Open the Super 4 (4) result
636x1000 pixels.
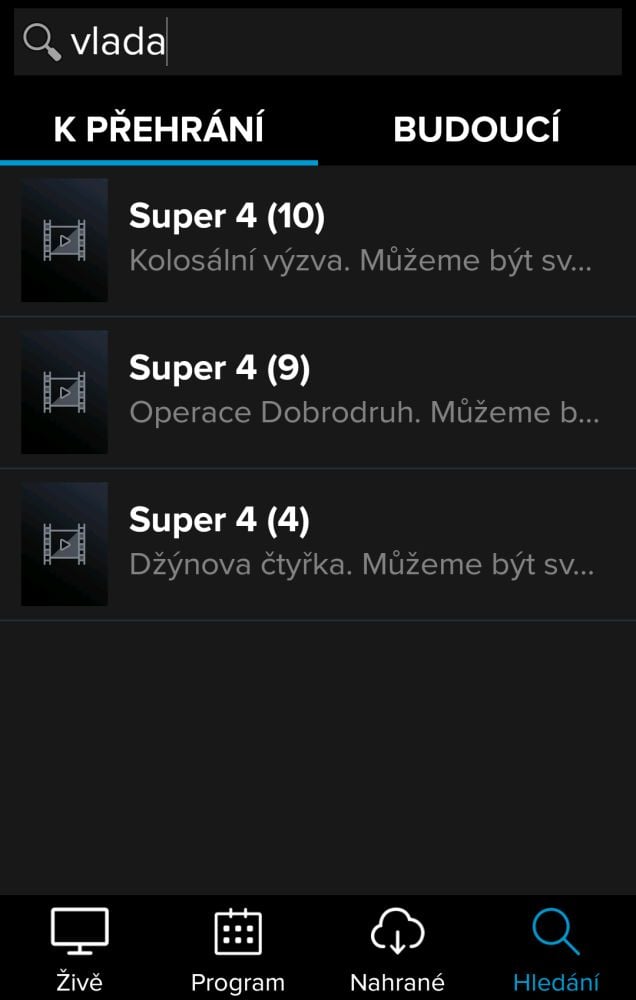pos(318,544)
